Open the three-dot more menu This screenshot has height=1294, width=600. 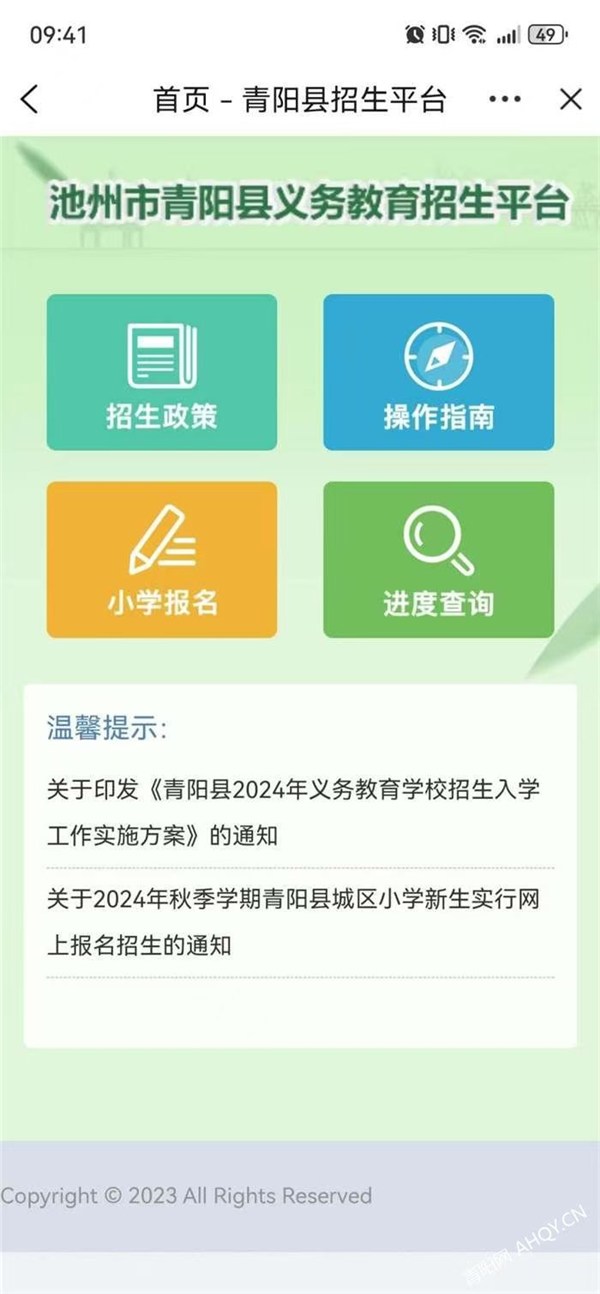505,99
